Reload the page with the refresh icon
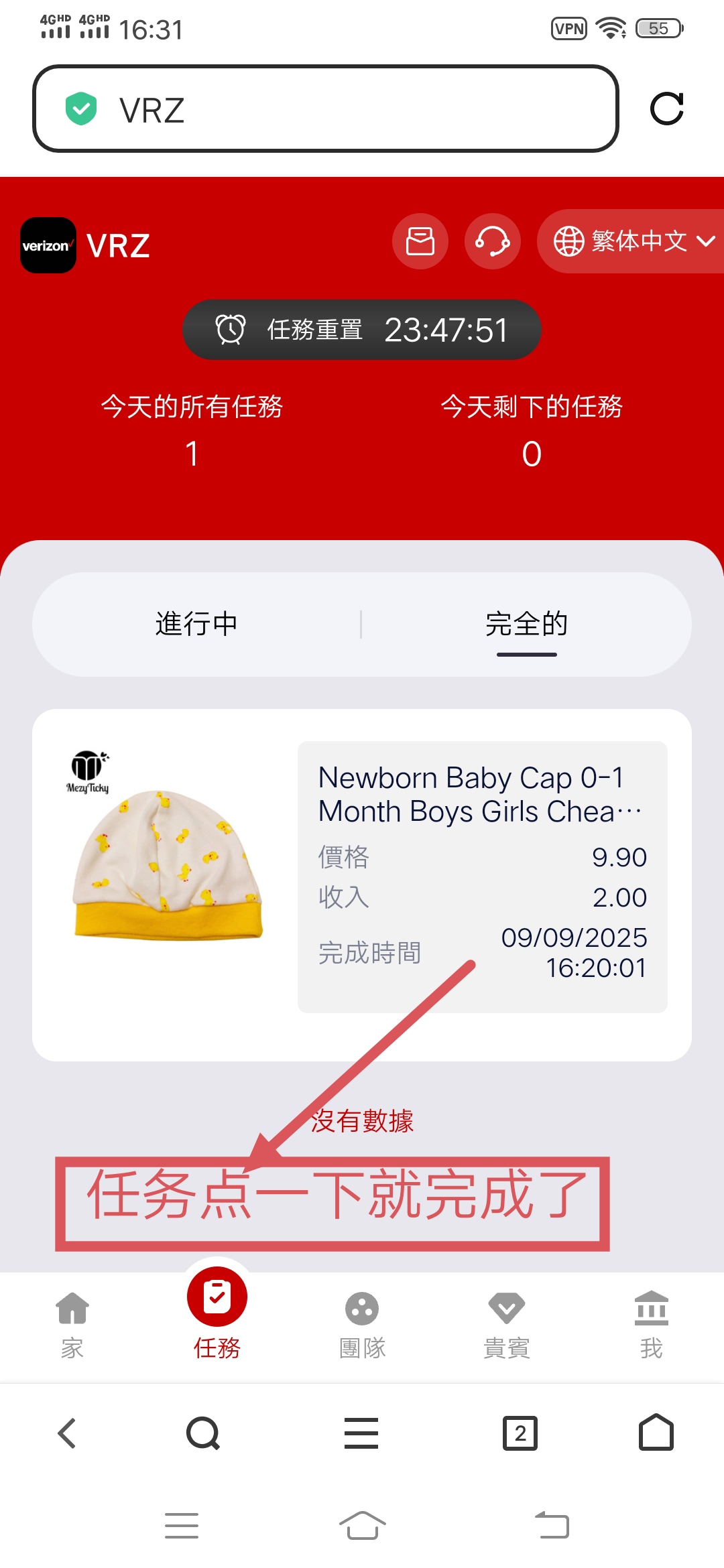Screen dimensions: 724x1568 pos(666,109)
